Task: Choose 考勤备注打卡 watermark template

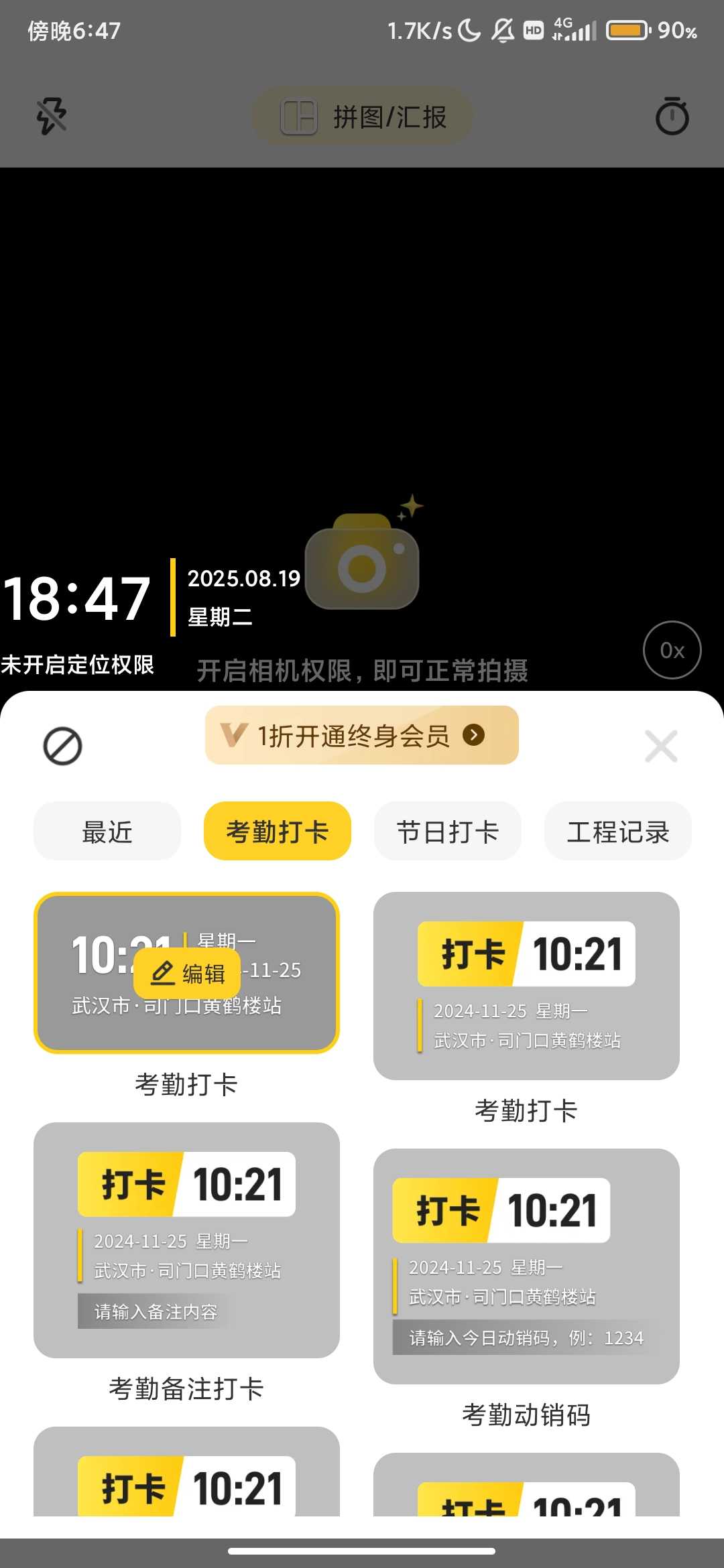Action: point(186,1240)
